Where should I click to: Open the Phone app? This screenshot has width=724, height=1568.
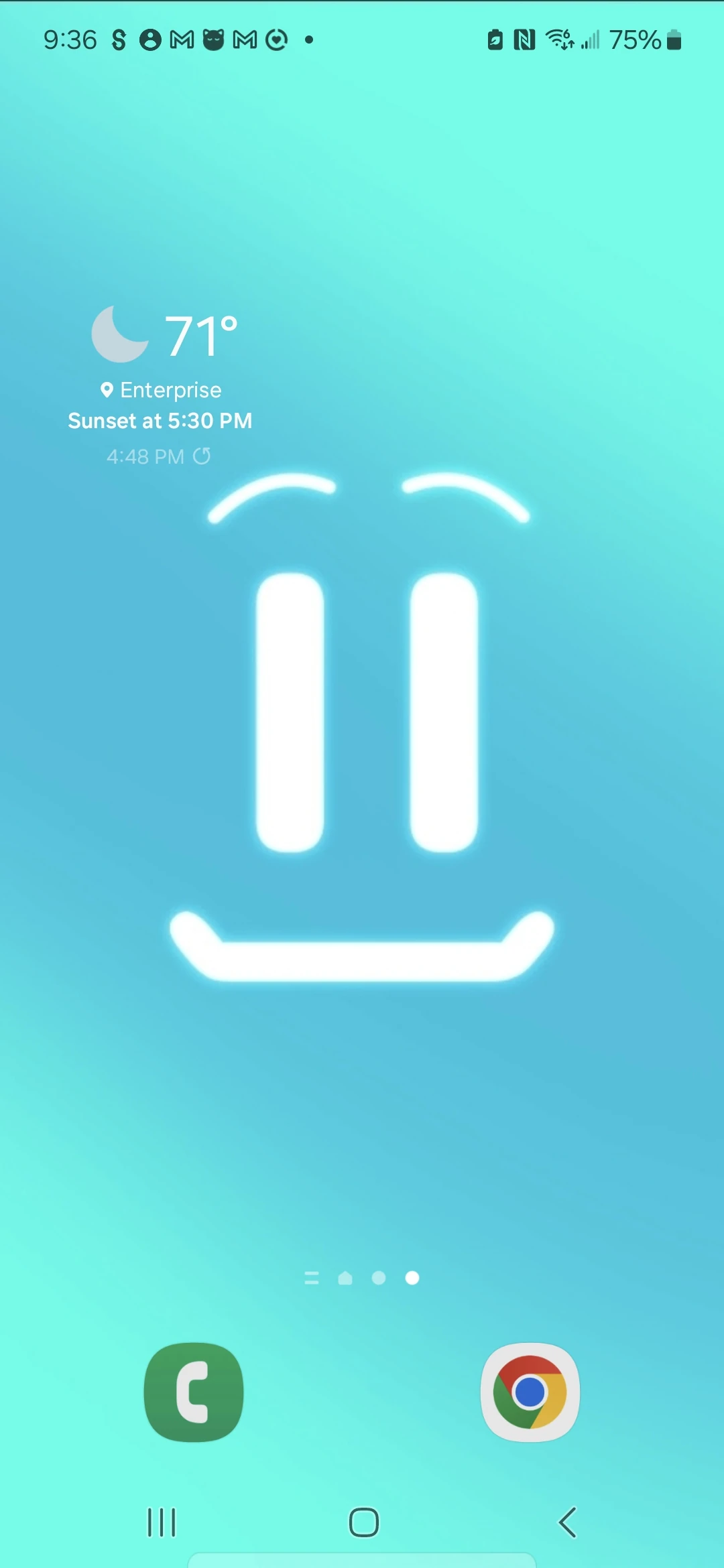click(x=193, y=1392)
